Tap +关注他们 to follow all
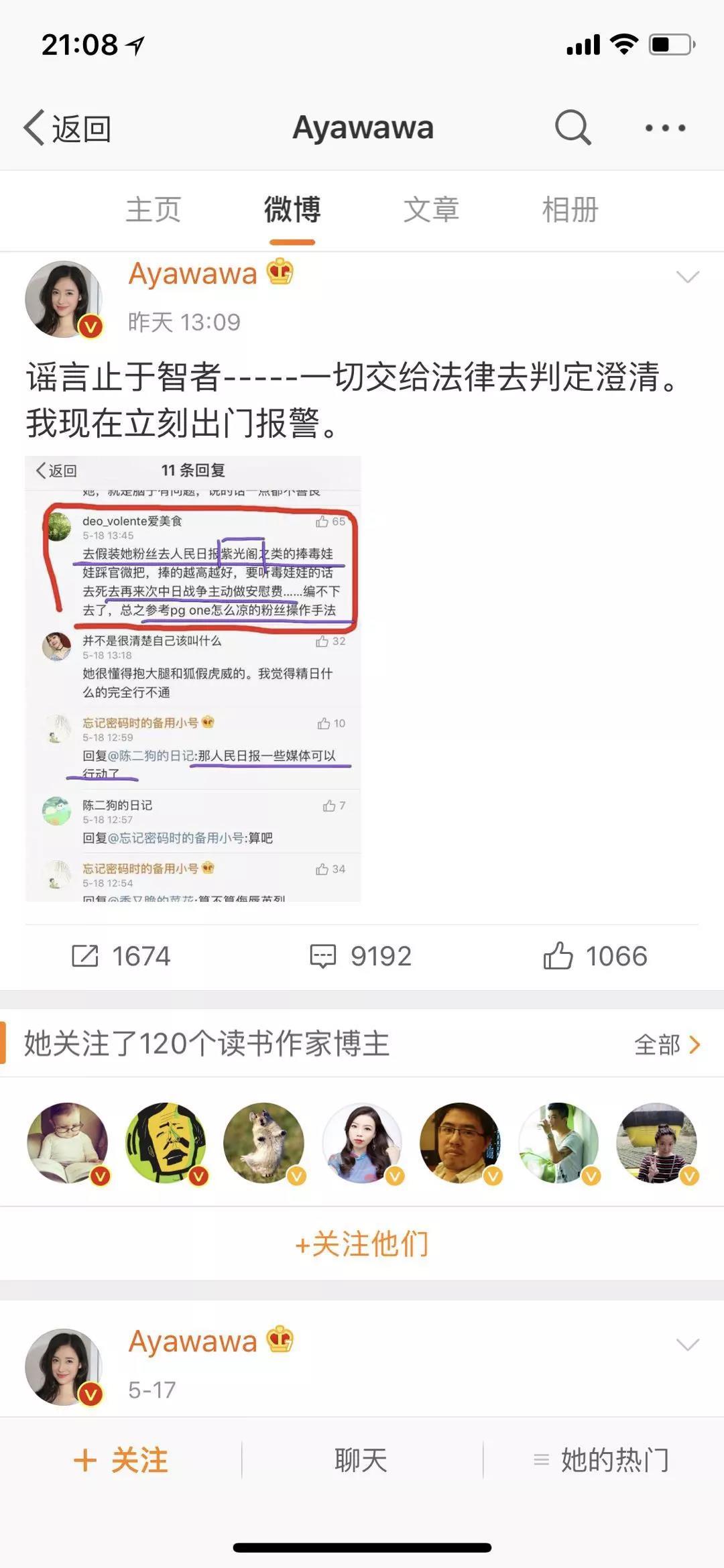 pyautogui.click(x=362, y=1244)
